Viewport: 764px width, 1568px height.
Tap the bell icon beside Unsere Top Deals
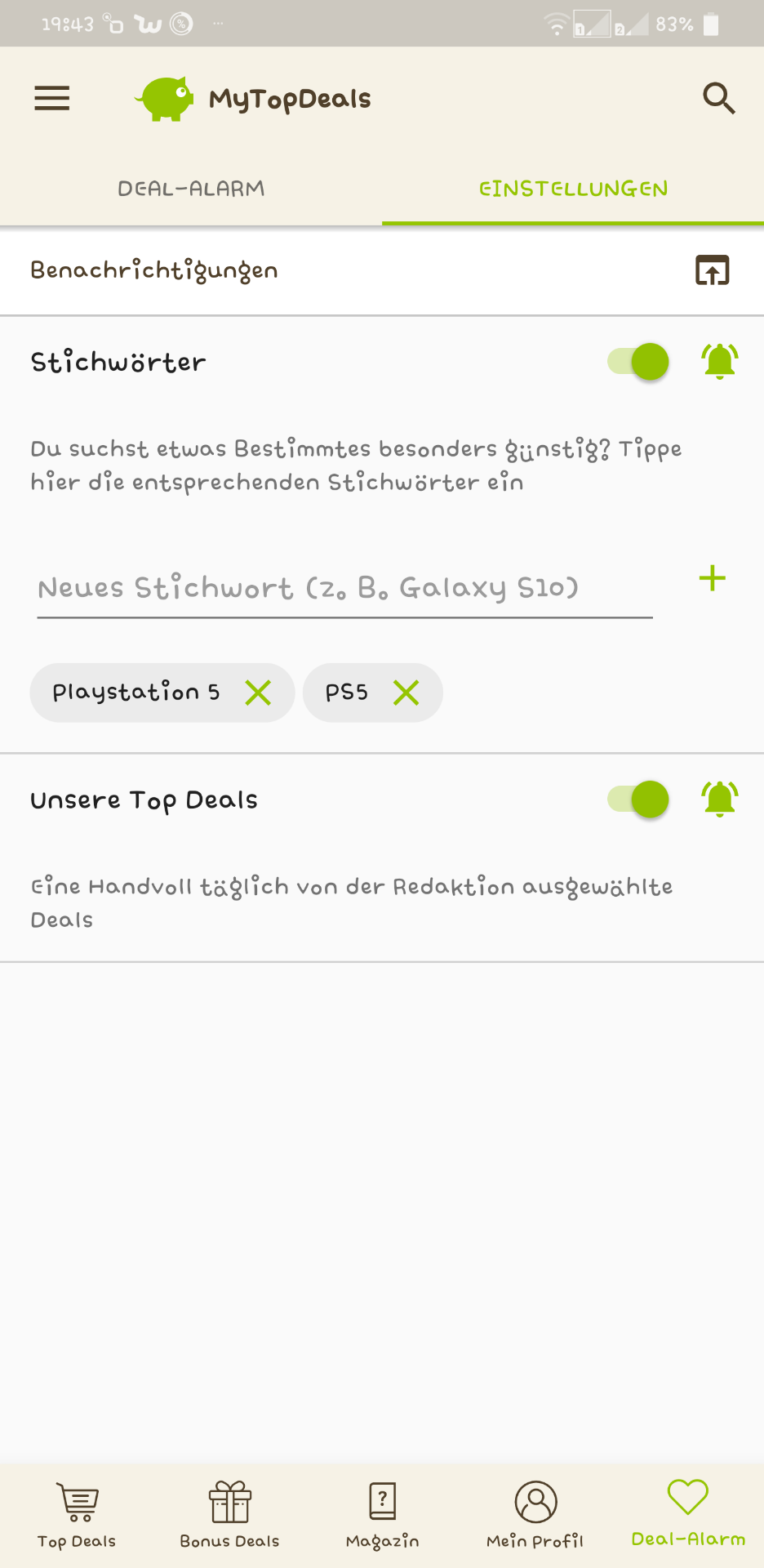(719, 800)
